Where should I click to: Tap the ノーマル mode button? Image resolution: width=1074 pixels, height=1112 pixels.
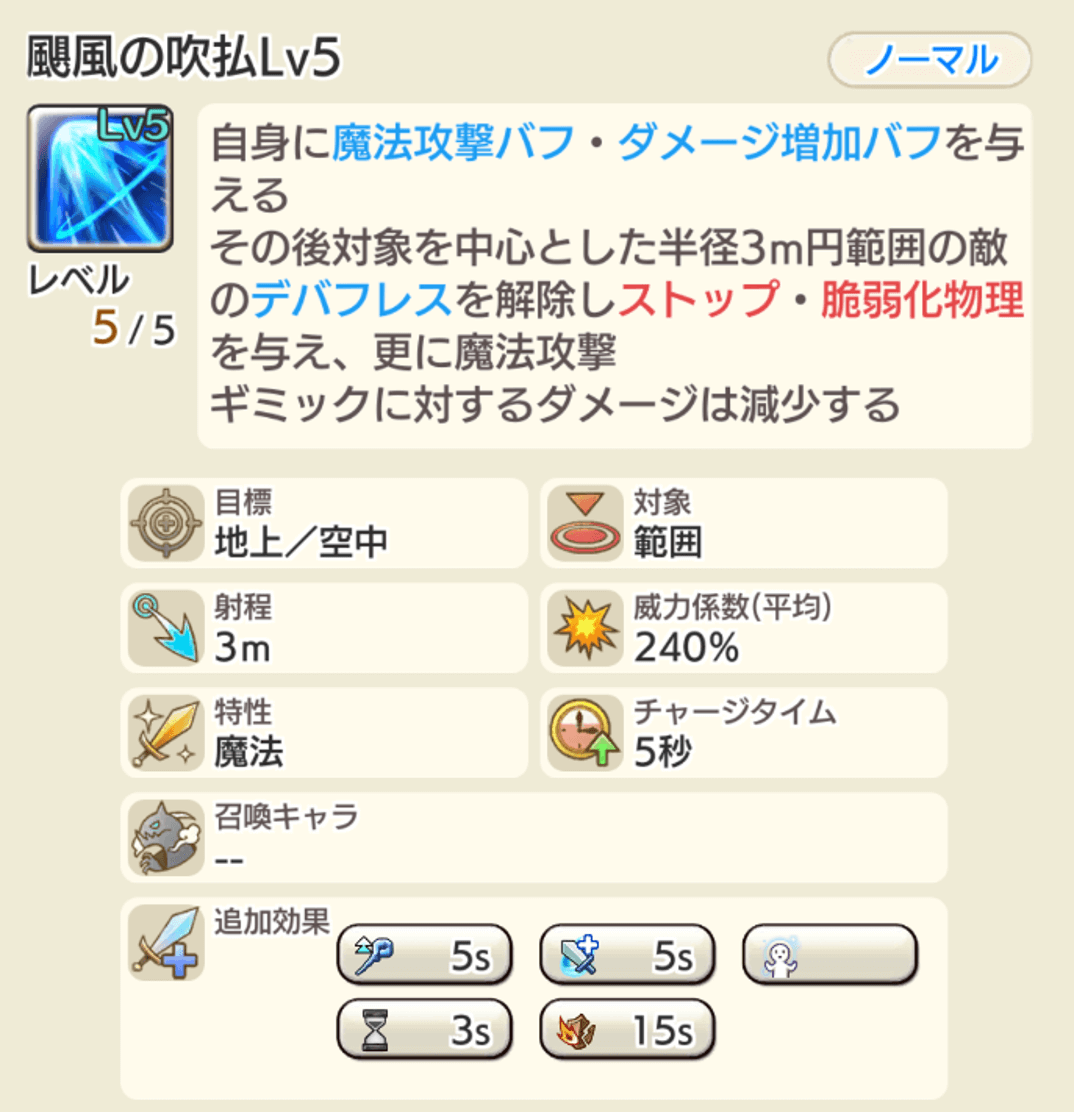[x=929, y=60]
